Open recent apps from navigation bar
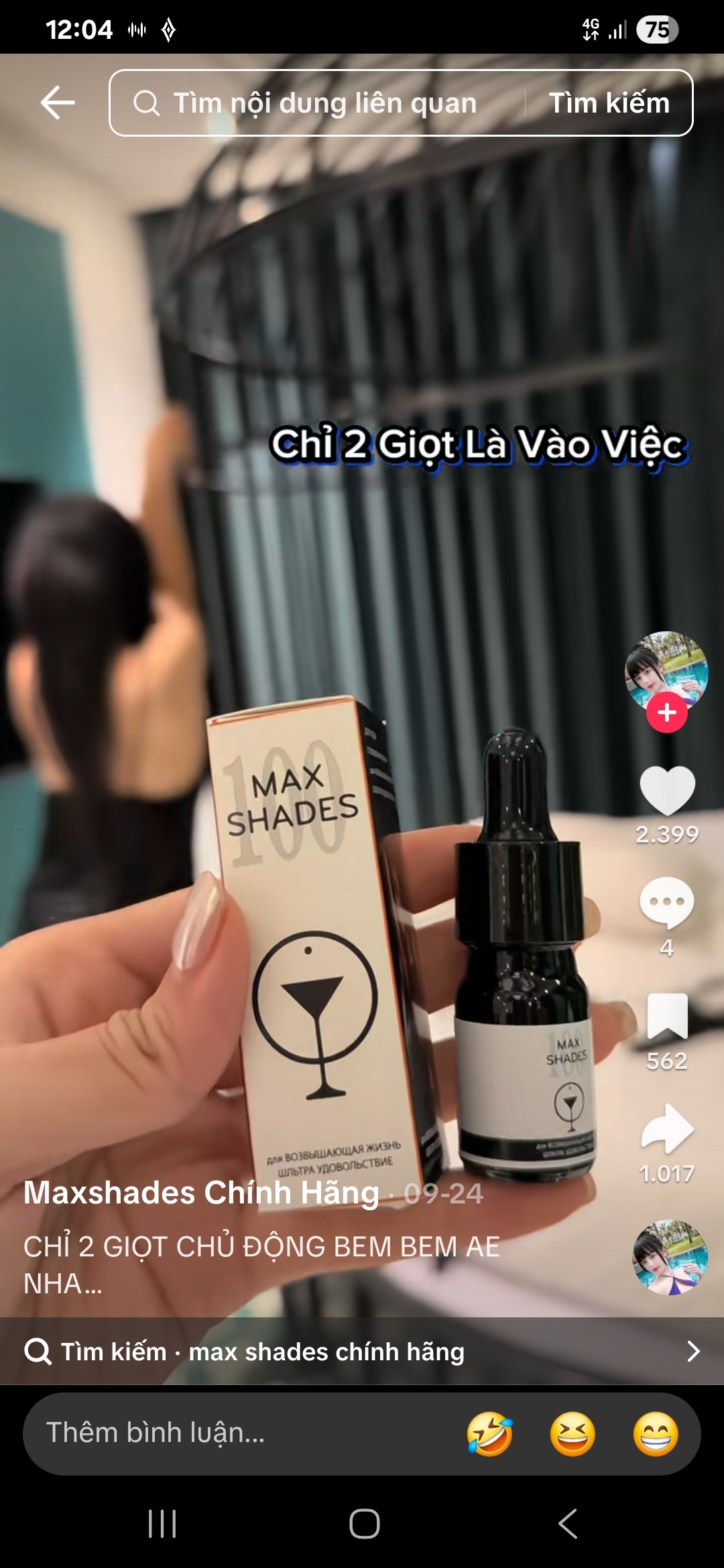724x1568 pixels. pyautogui.click(x=162, y=1524)
